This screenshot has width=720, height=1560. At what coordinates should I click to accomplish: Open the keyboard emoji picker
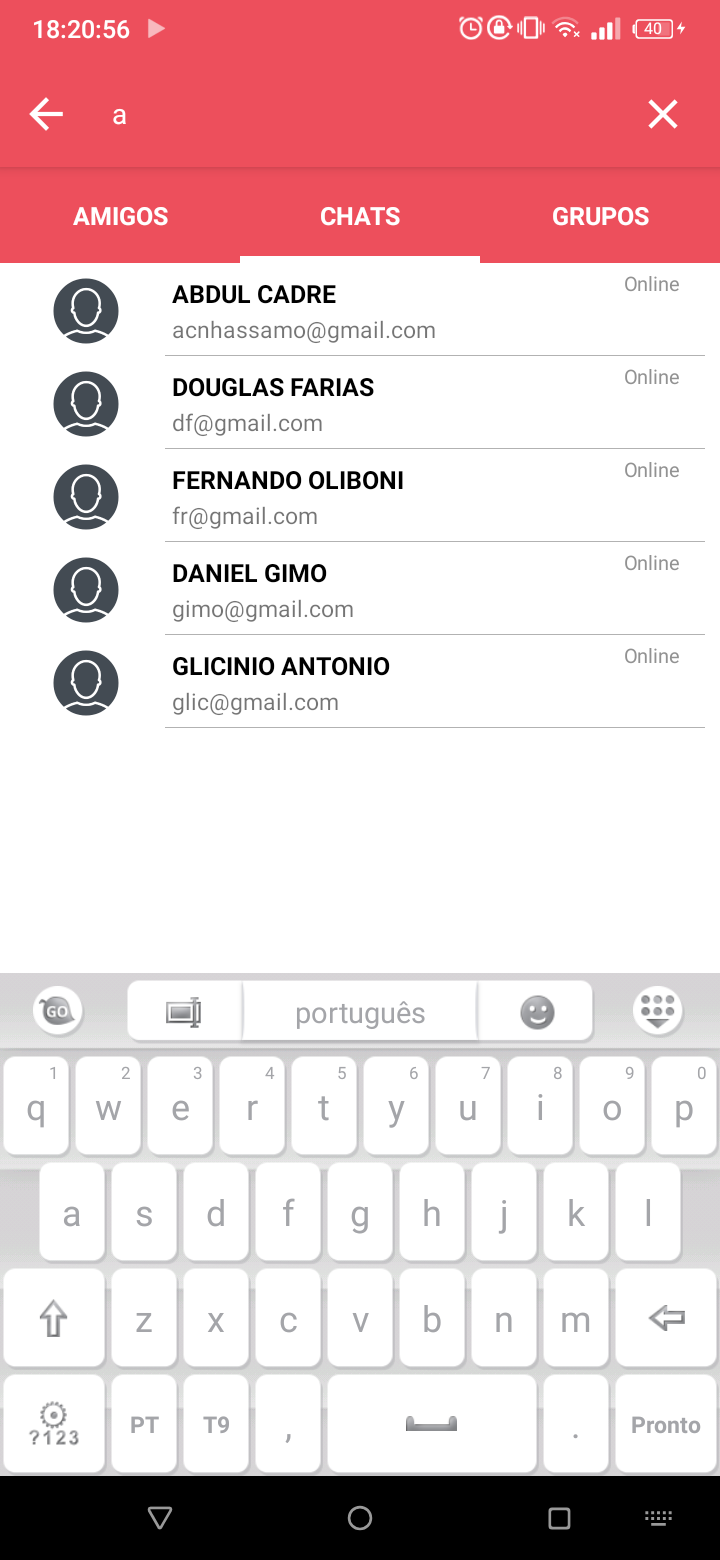(x=537, y=1012)
